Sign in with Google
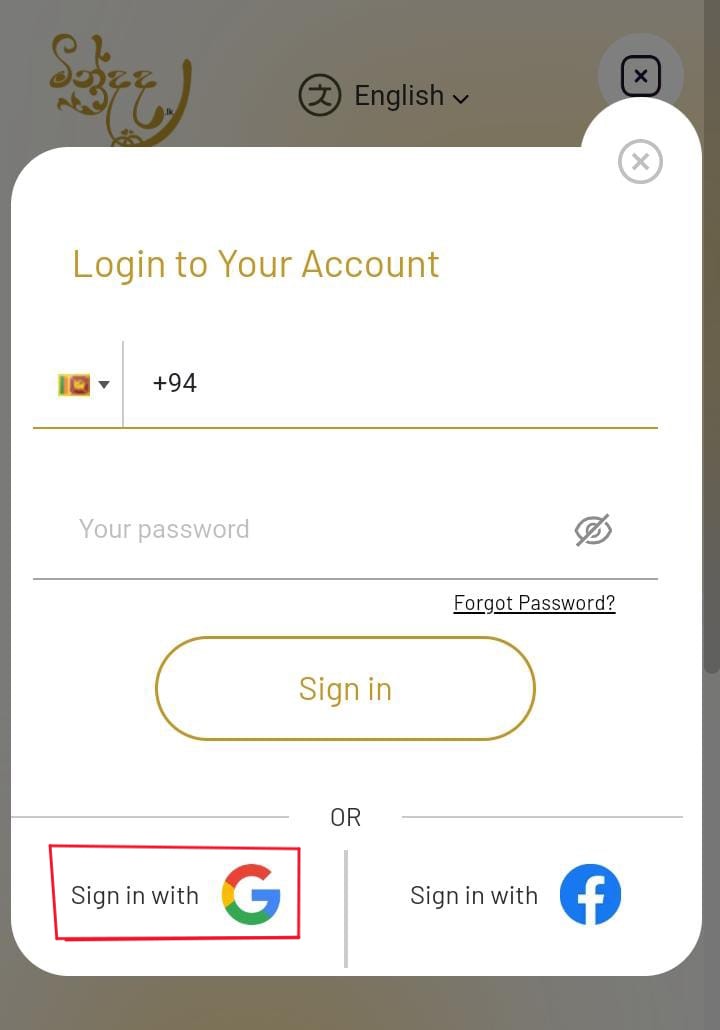The height and width of the screenshot is (1030, 720). (x=176, y=895)
